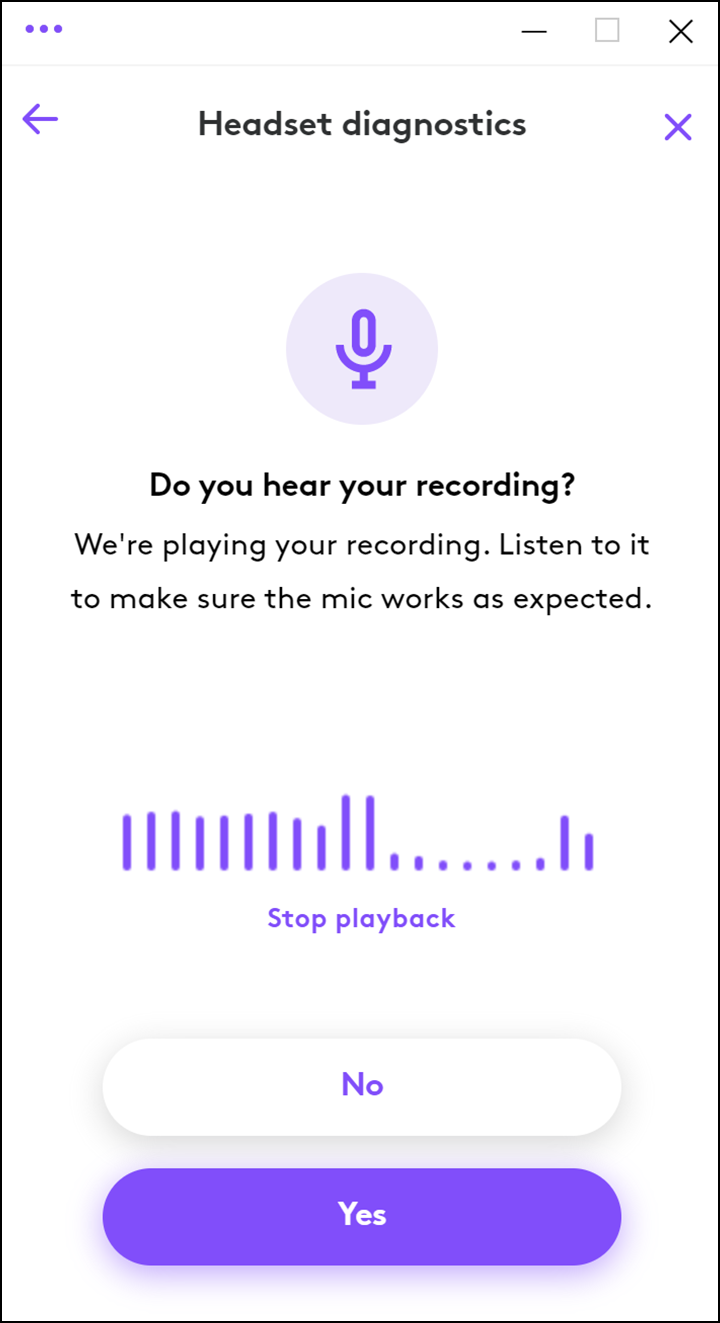
Task: Open the three-dot menu
Action: click(44, 29)
